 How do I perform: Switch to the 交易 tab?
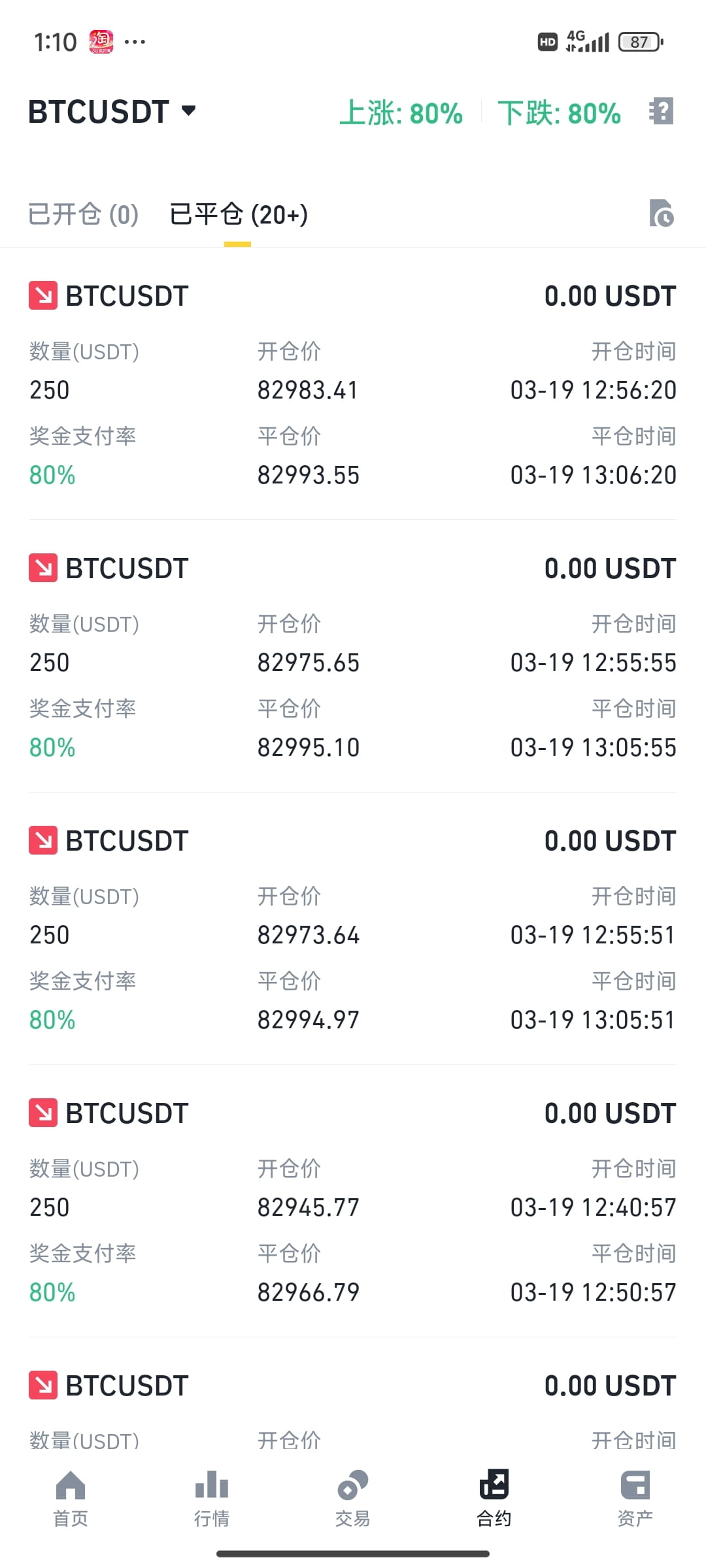pos(353,1499)
